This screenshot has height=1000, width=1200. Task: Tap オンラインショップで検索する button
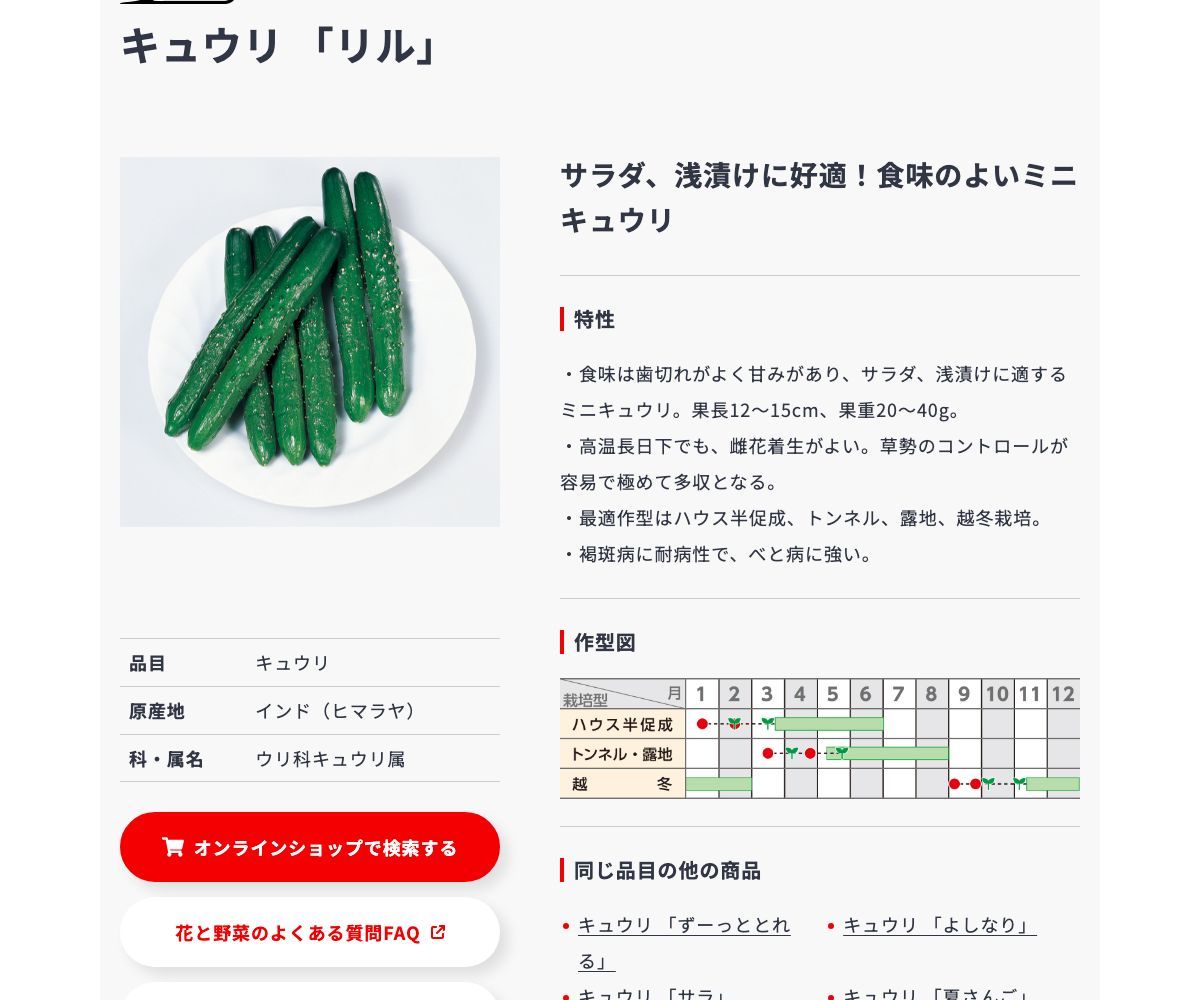(x=310, y=847)
